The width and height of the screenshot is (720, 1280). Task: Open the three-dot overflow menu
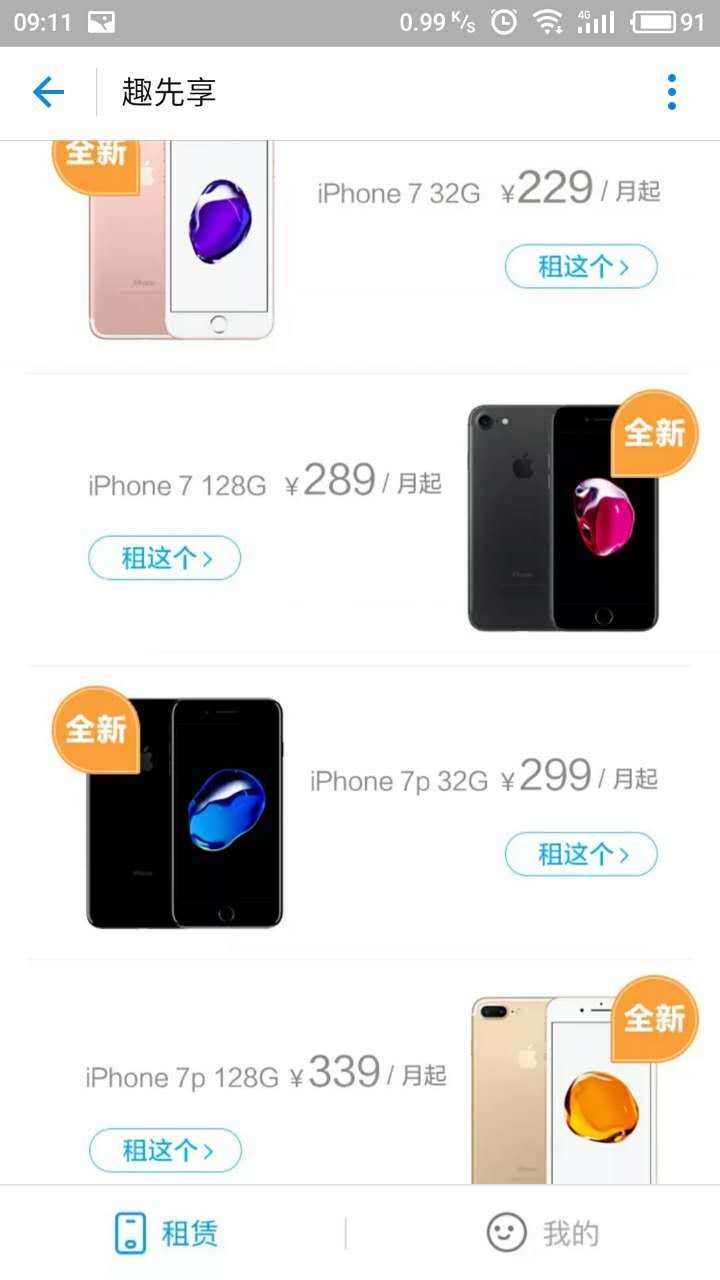pos(672,93)
